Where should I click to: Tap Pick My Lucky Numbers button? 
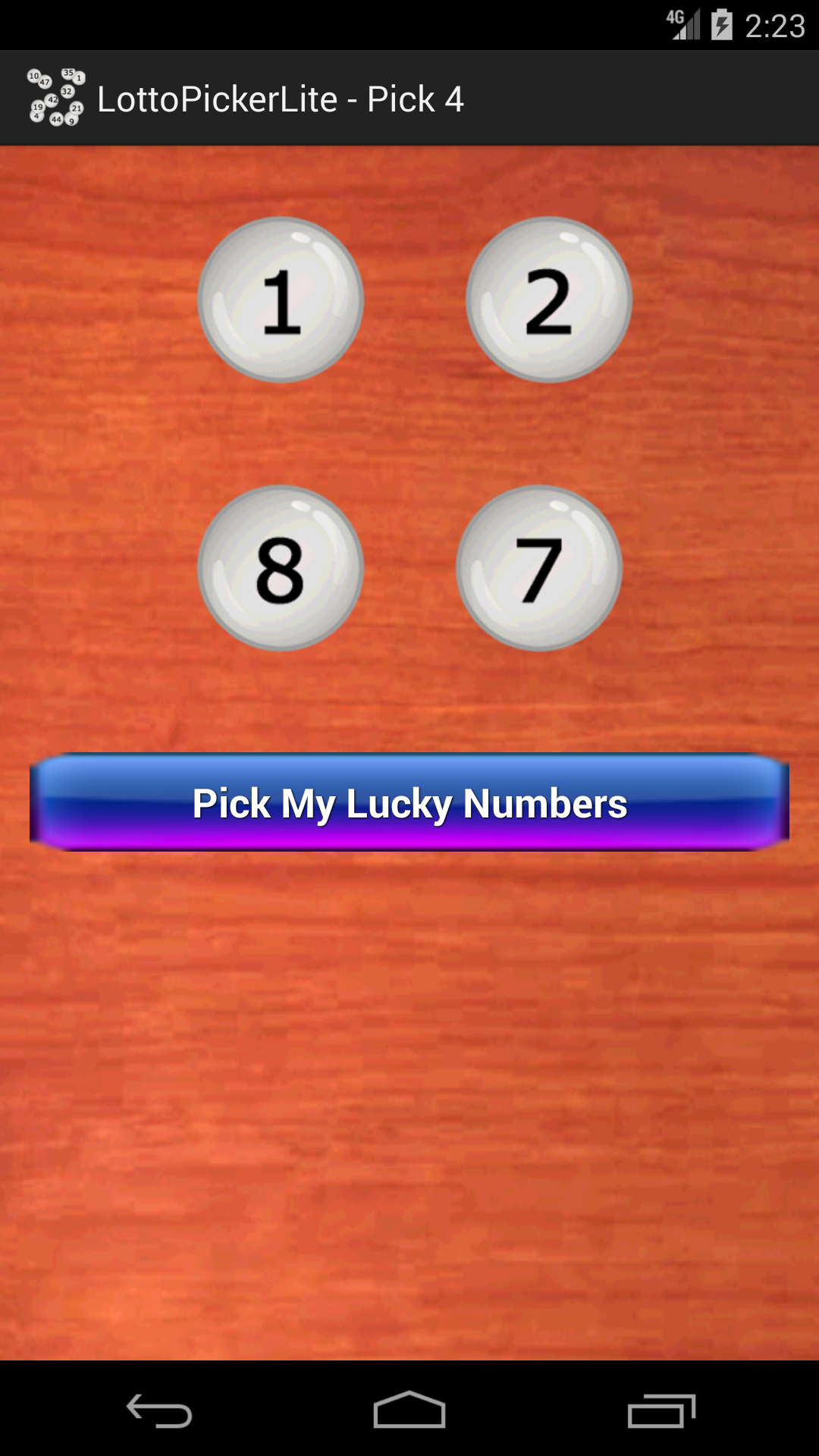409,802
